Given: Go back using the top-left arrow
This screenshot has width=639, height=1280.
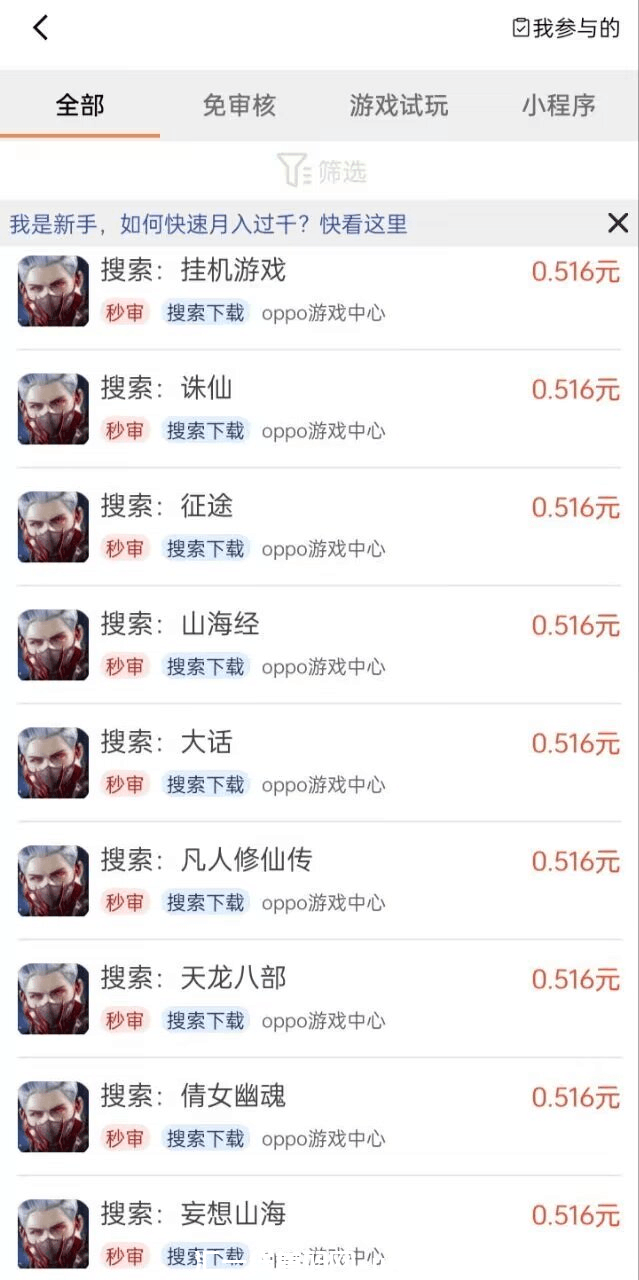Looking at the screenshot, I should [x=40, y=28].
